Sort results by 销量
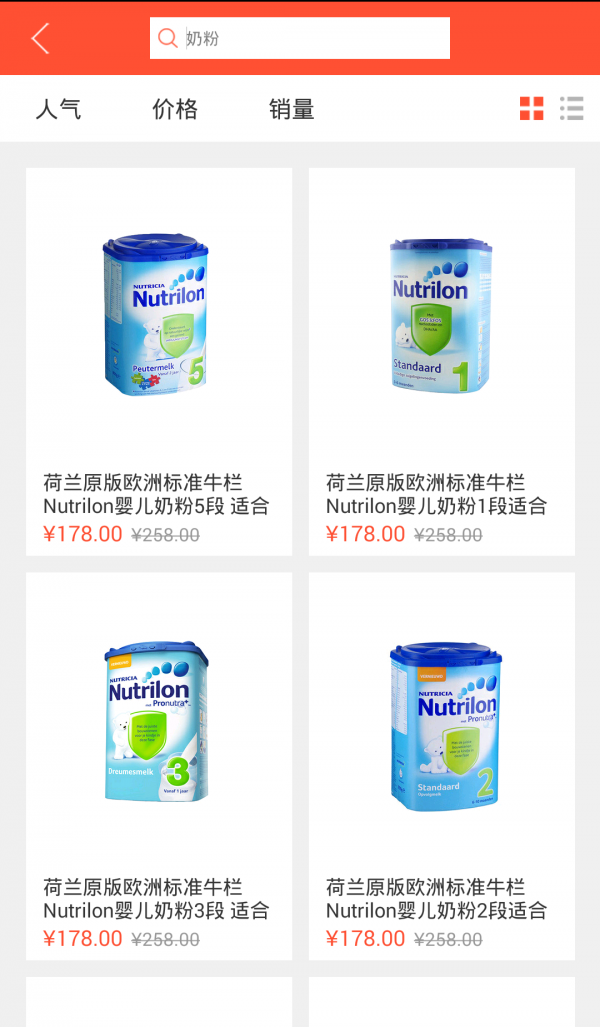This screenshot has width=600, height=1027. [292, 109]
